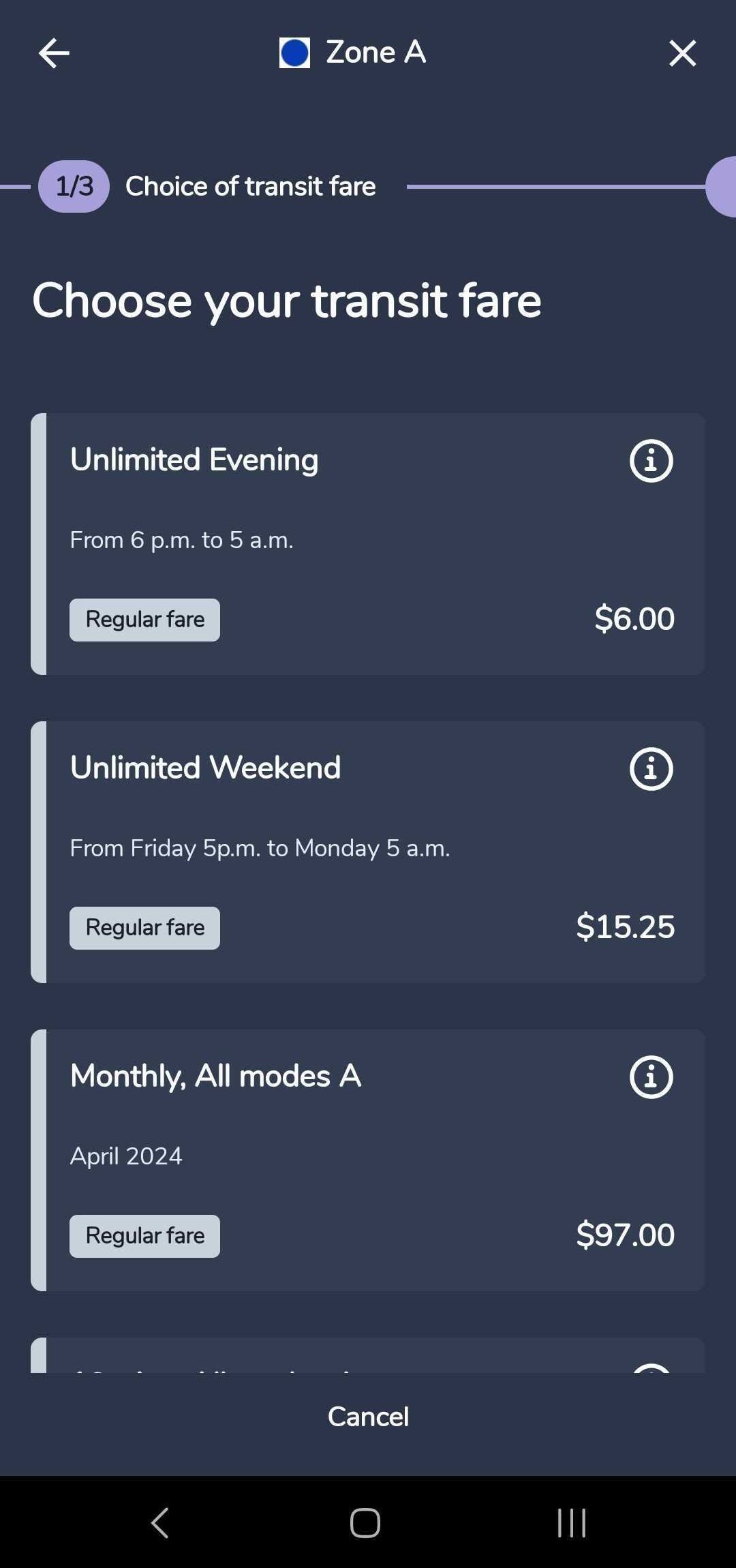
Task: Select the Unlimited Weekend fare card
Action: 368,850
